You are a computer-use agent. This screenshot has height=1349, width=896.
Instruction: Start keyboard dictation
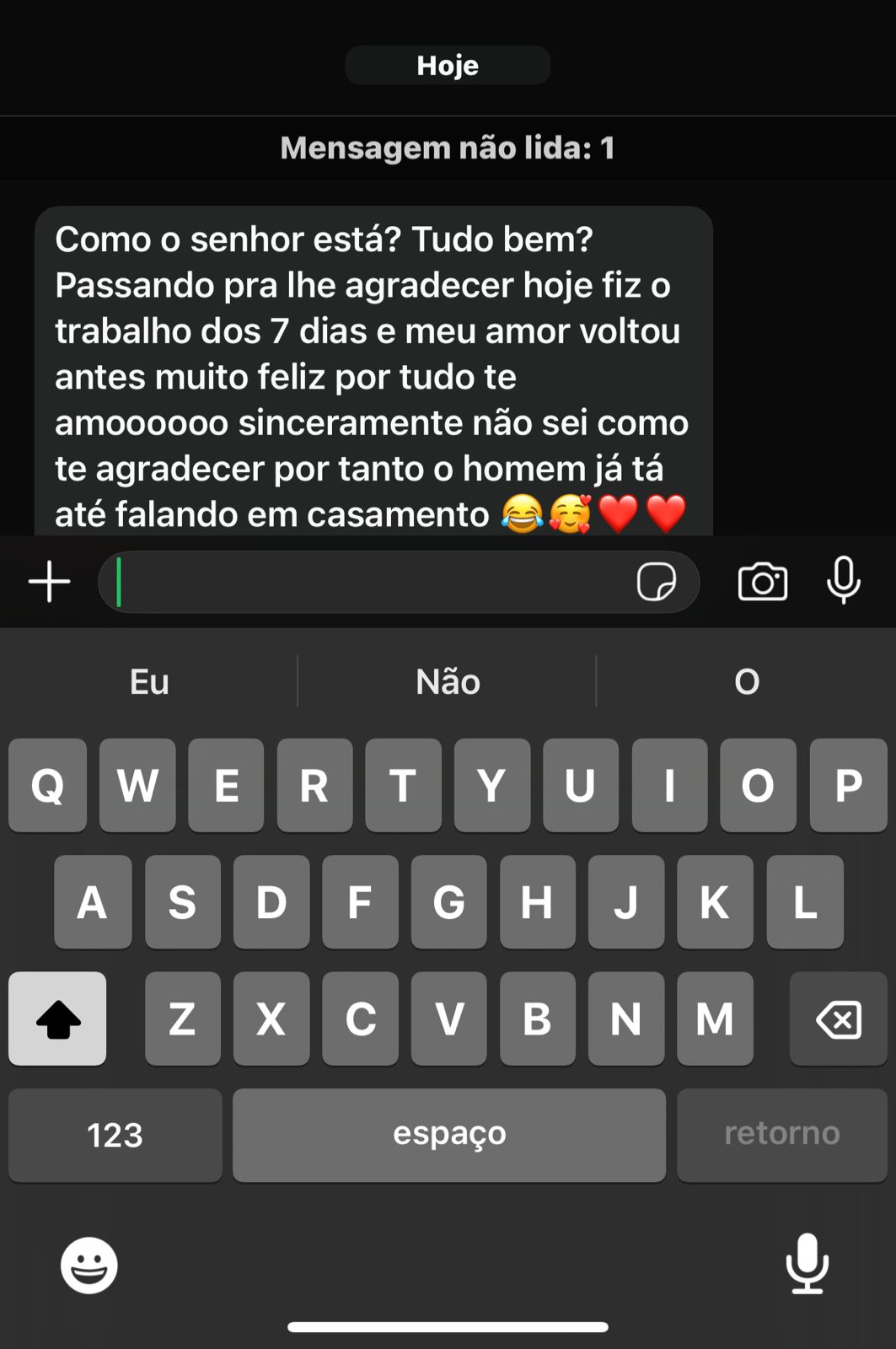(x=807, y=1263)
